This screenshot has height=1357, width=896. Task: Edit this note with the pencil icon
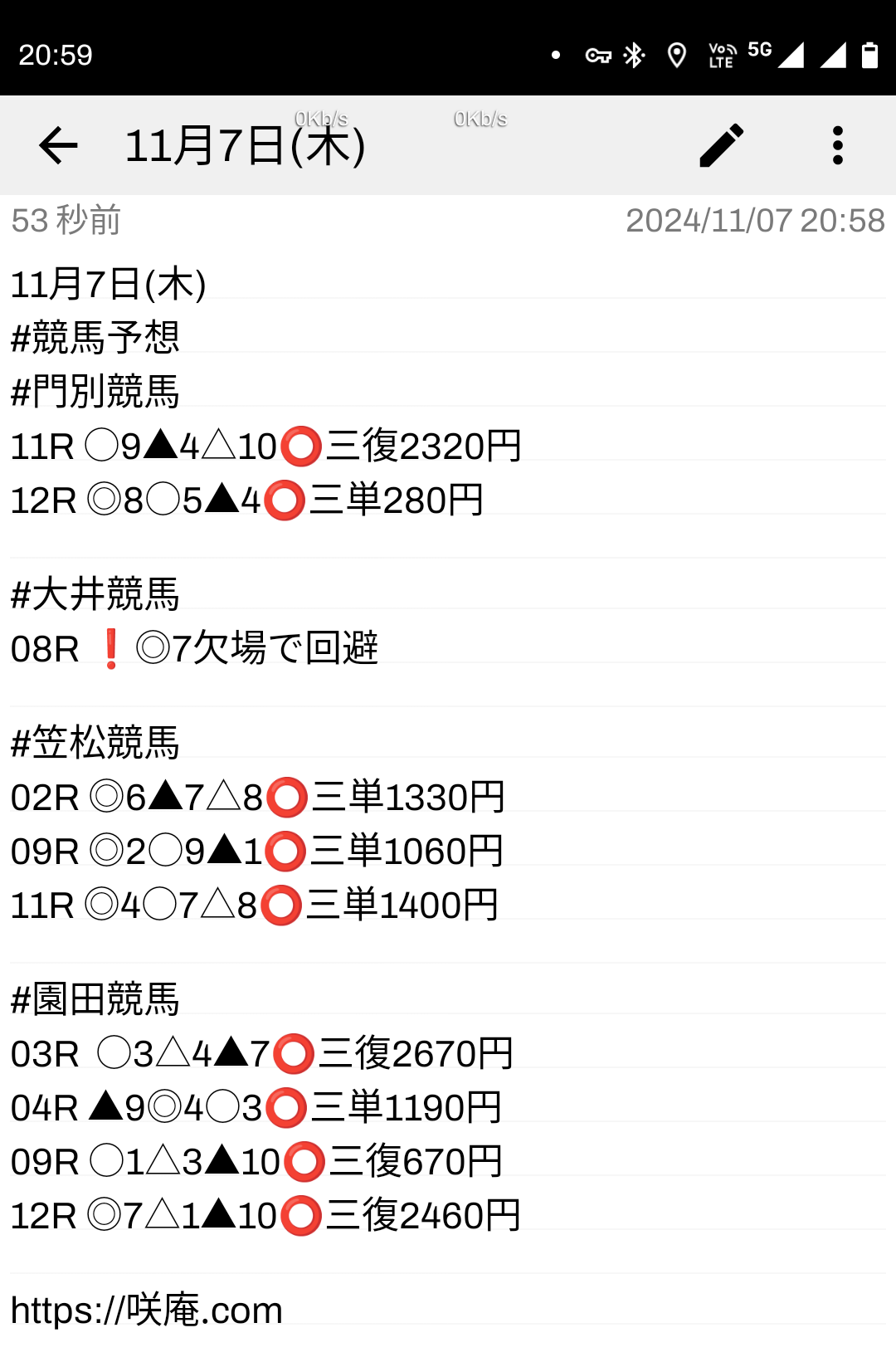tap(722, 146)
